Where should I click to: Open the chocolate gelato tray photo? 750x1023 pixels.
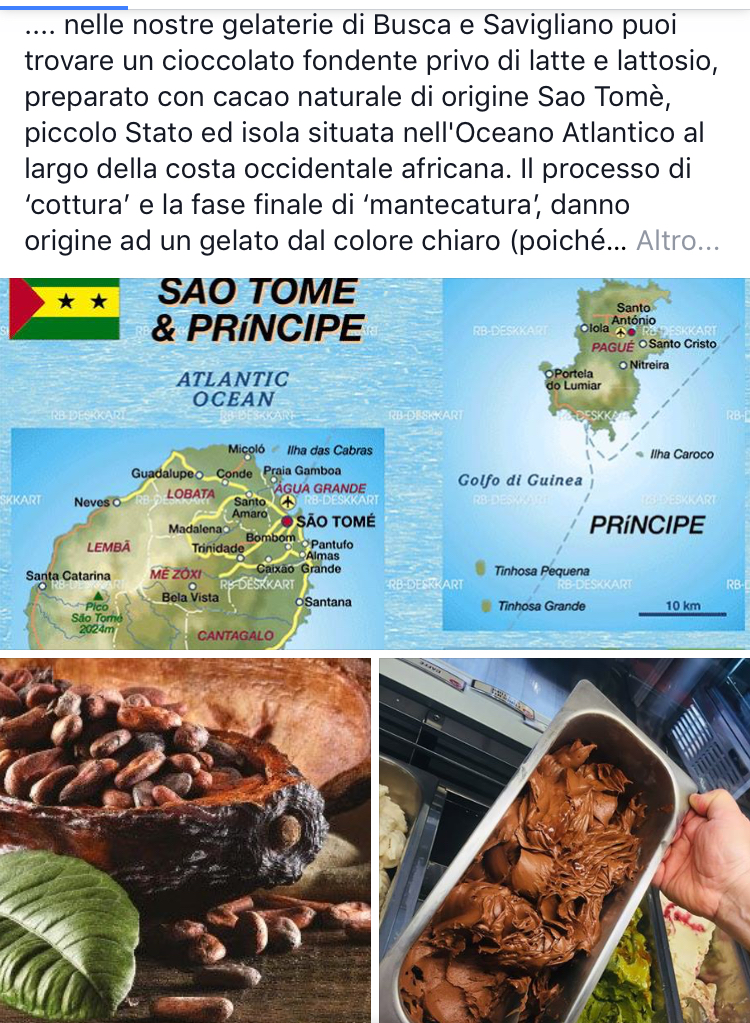click(565, 840)
